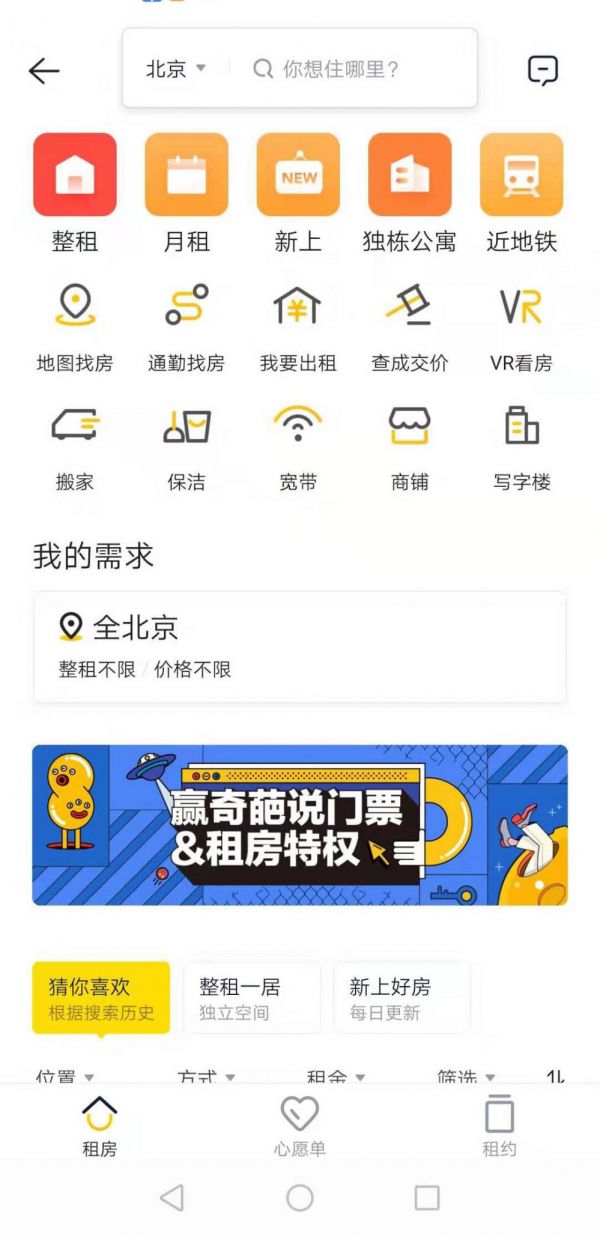Switch to the 整租一居 tab
This screenshot has height=1234, width=600.
[251, 997]
